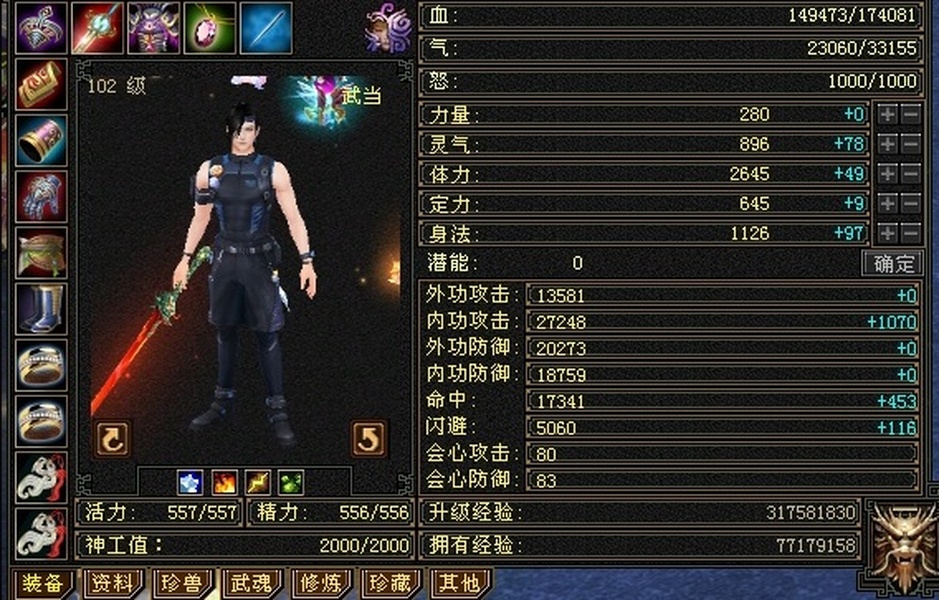Tap the fire attribute icon

225,483
